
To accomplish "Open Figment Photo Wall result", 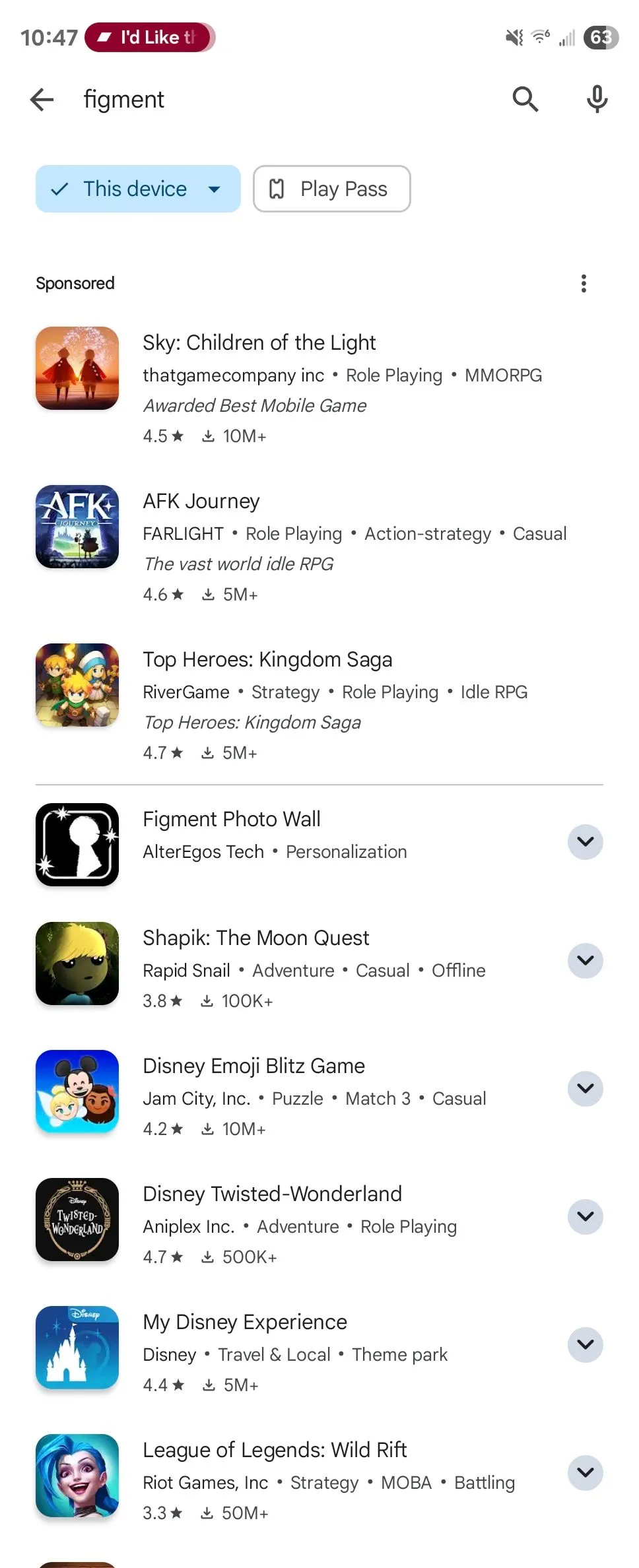I will pyautogui.click(x=231, y=820).
